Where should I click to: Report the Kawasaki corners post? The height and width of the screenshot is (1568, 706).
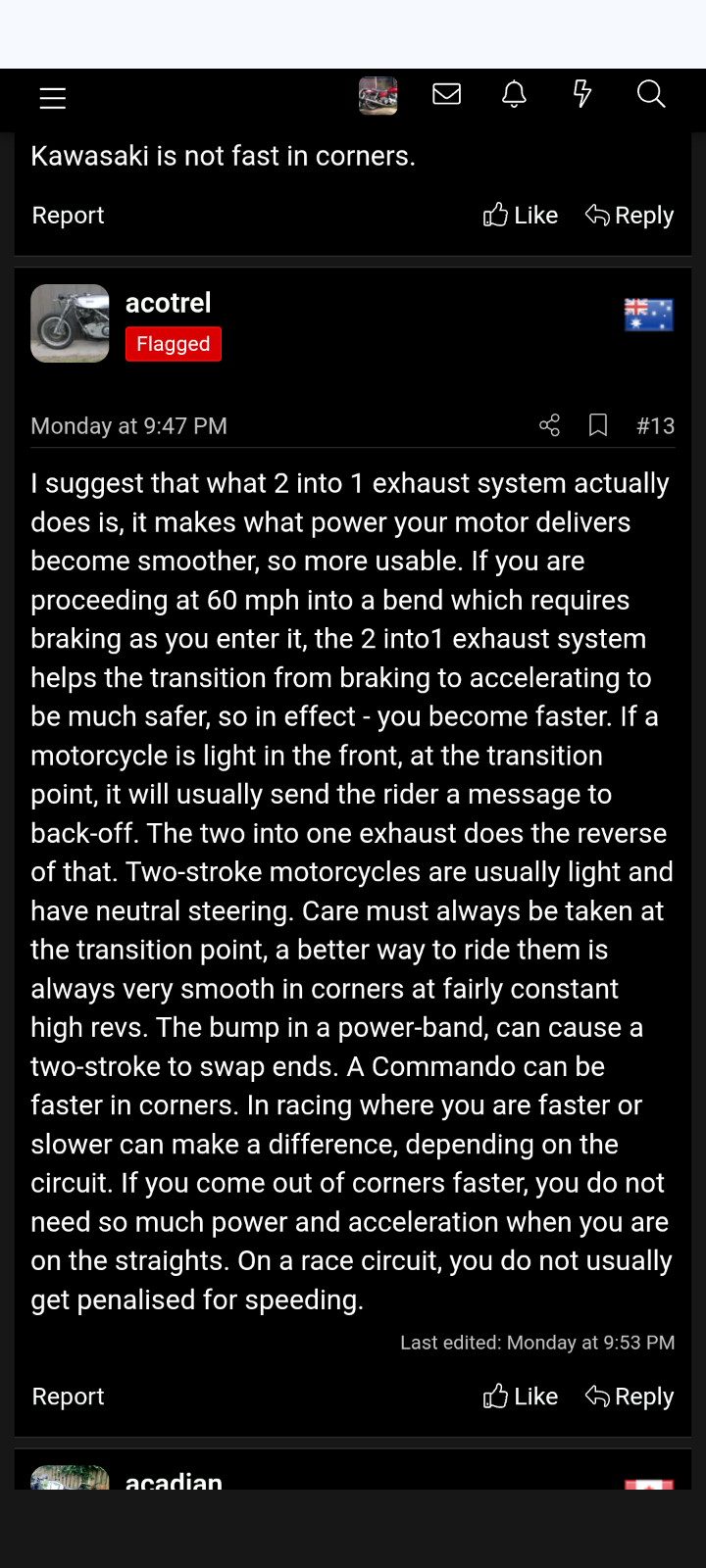pyautogui.click(x=68, y=216)
